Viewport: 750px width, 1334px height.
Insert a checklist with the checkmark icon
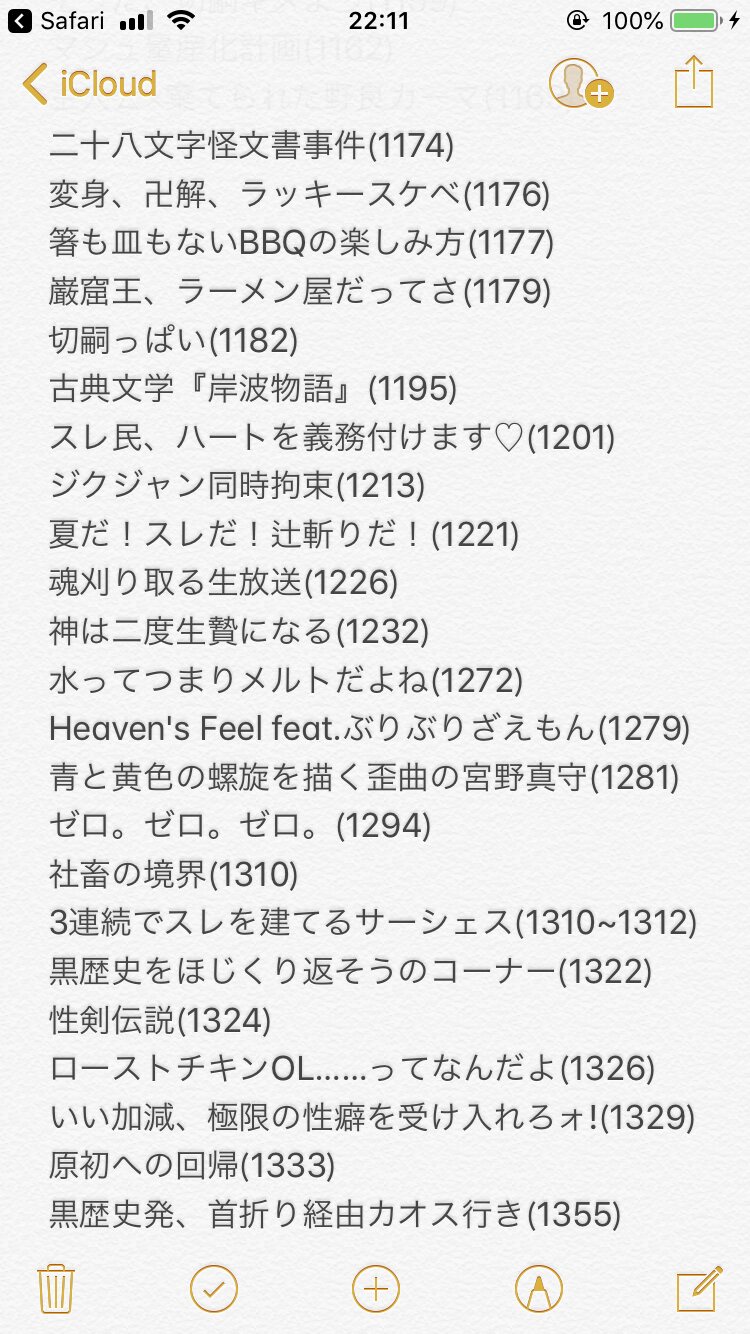pyautogui.click(x=214, y=1288)
